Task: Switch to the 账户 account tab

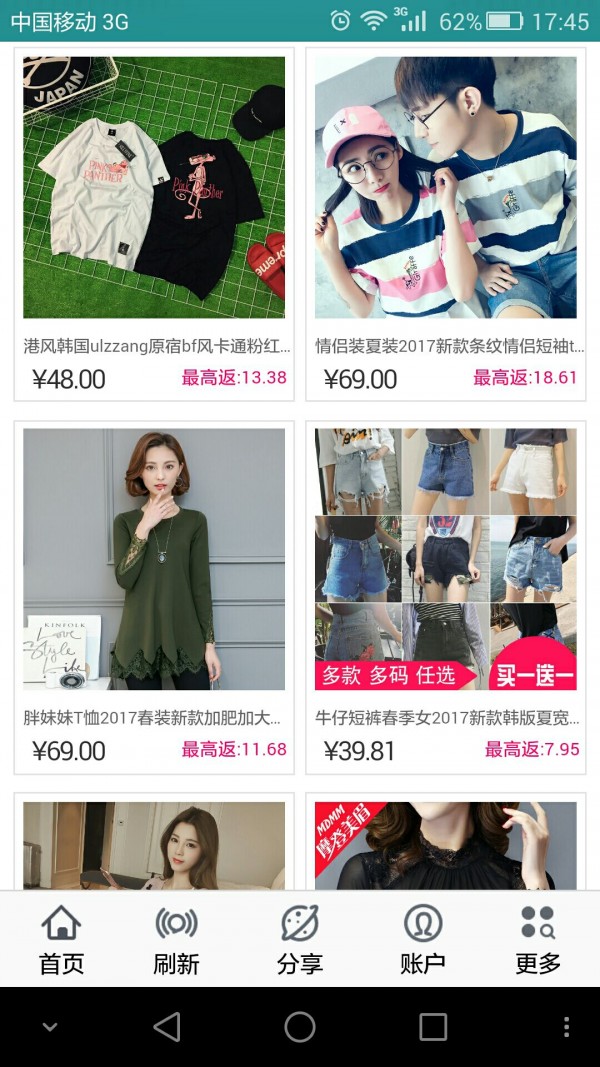Action: tap(422, 939)
